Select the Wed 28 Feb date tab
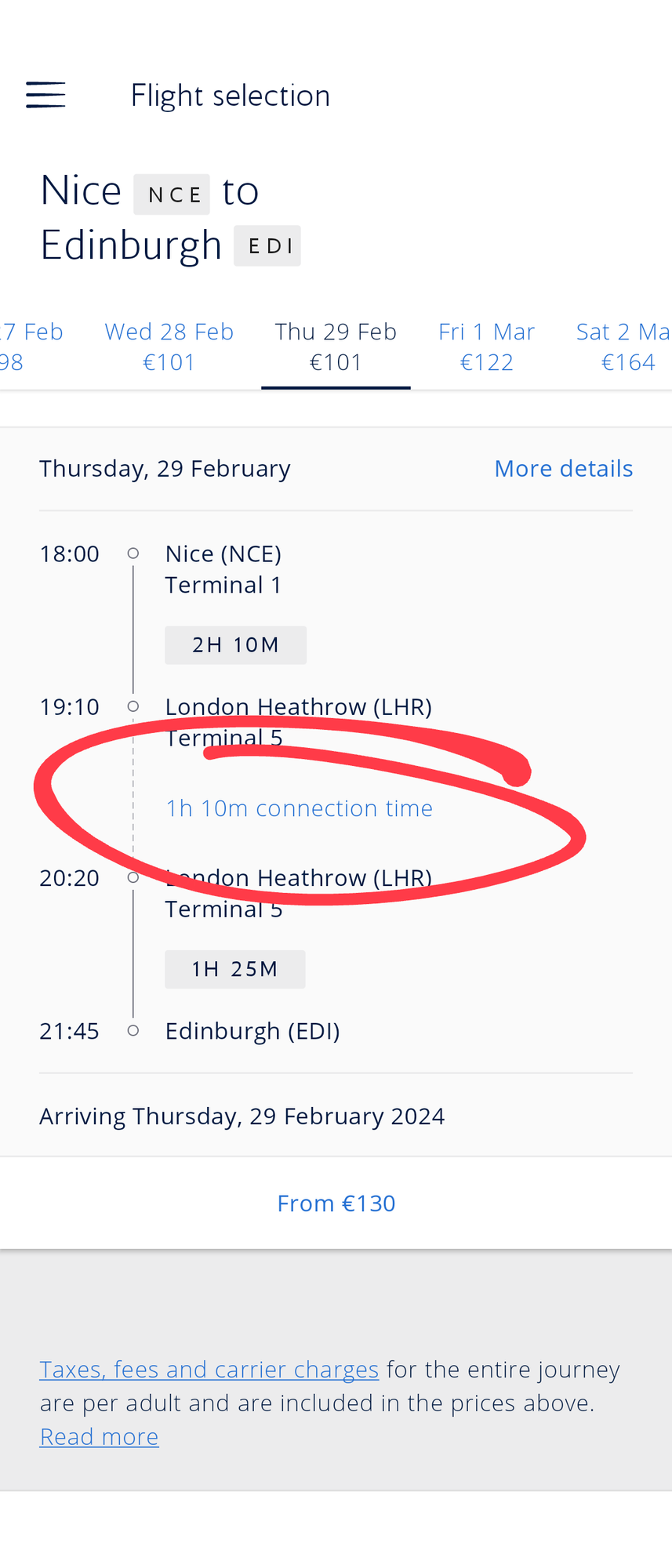Image resolution: width=672 pixels, height=1568 pixels. coord(169,347)
